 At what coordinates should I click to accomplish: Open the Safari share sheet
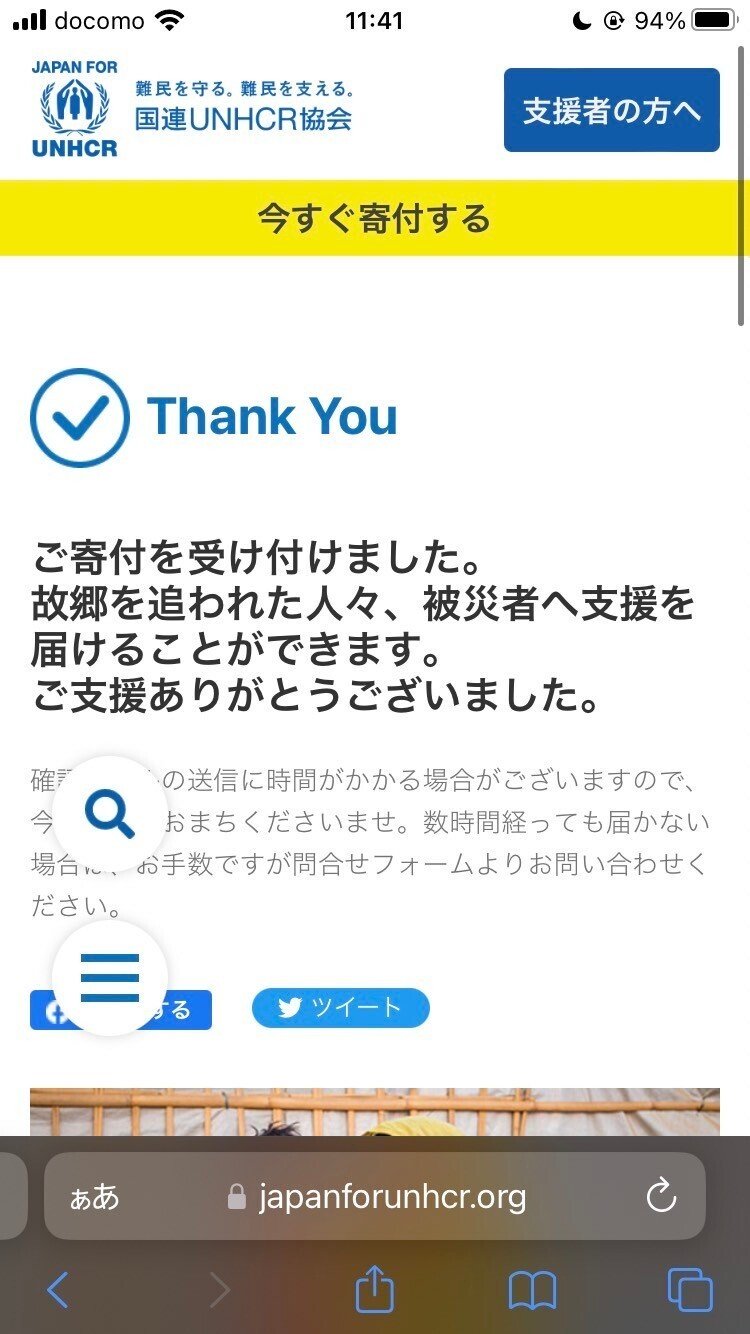point(375,1290)
